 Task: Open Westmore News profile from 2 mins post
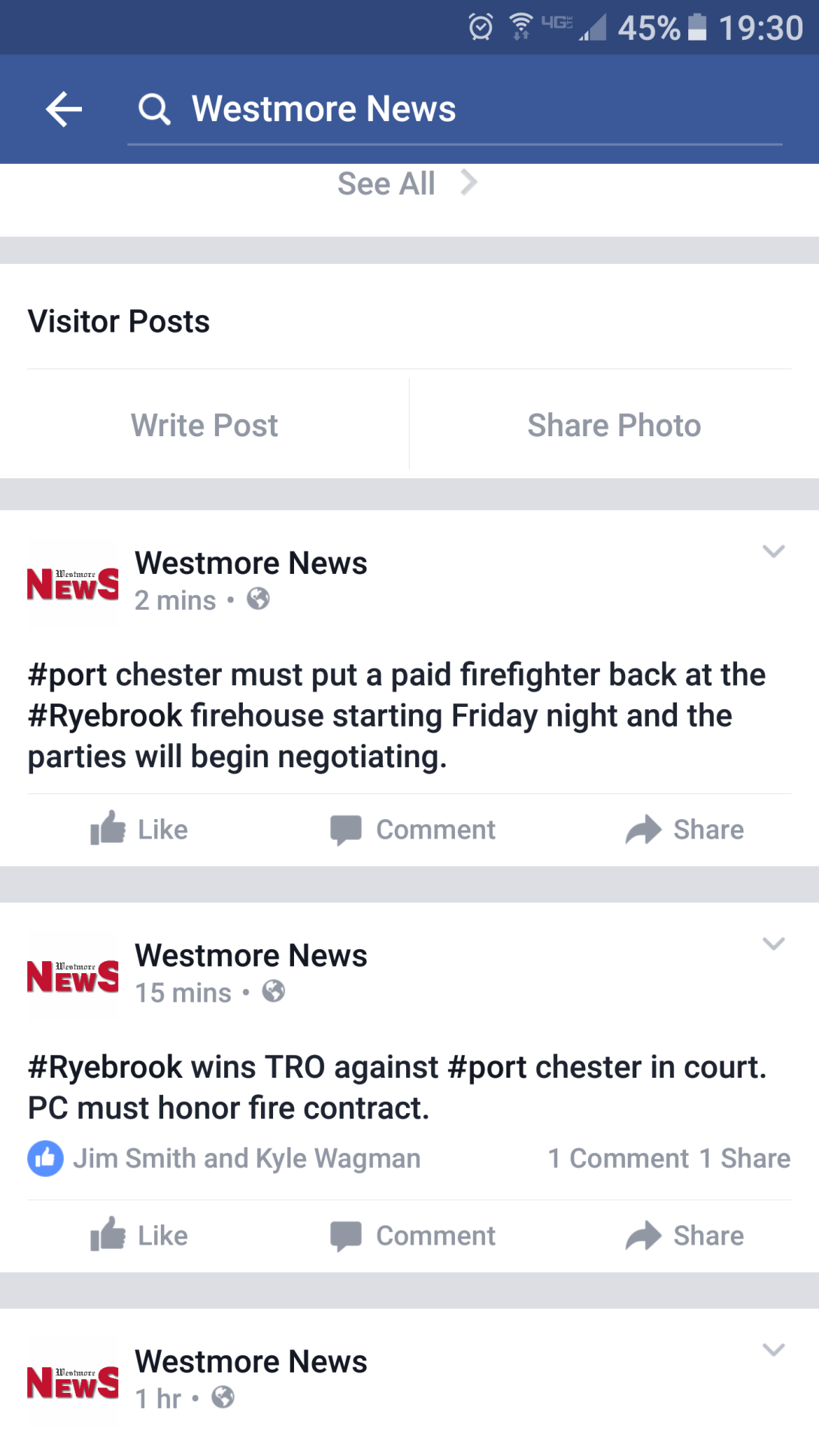click(250, 563)
